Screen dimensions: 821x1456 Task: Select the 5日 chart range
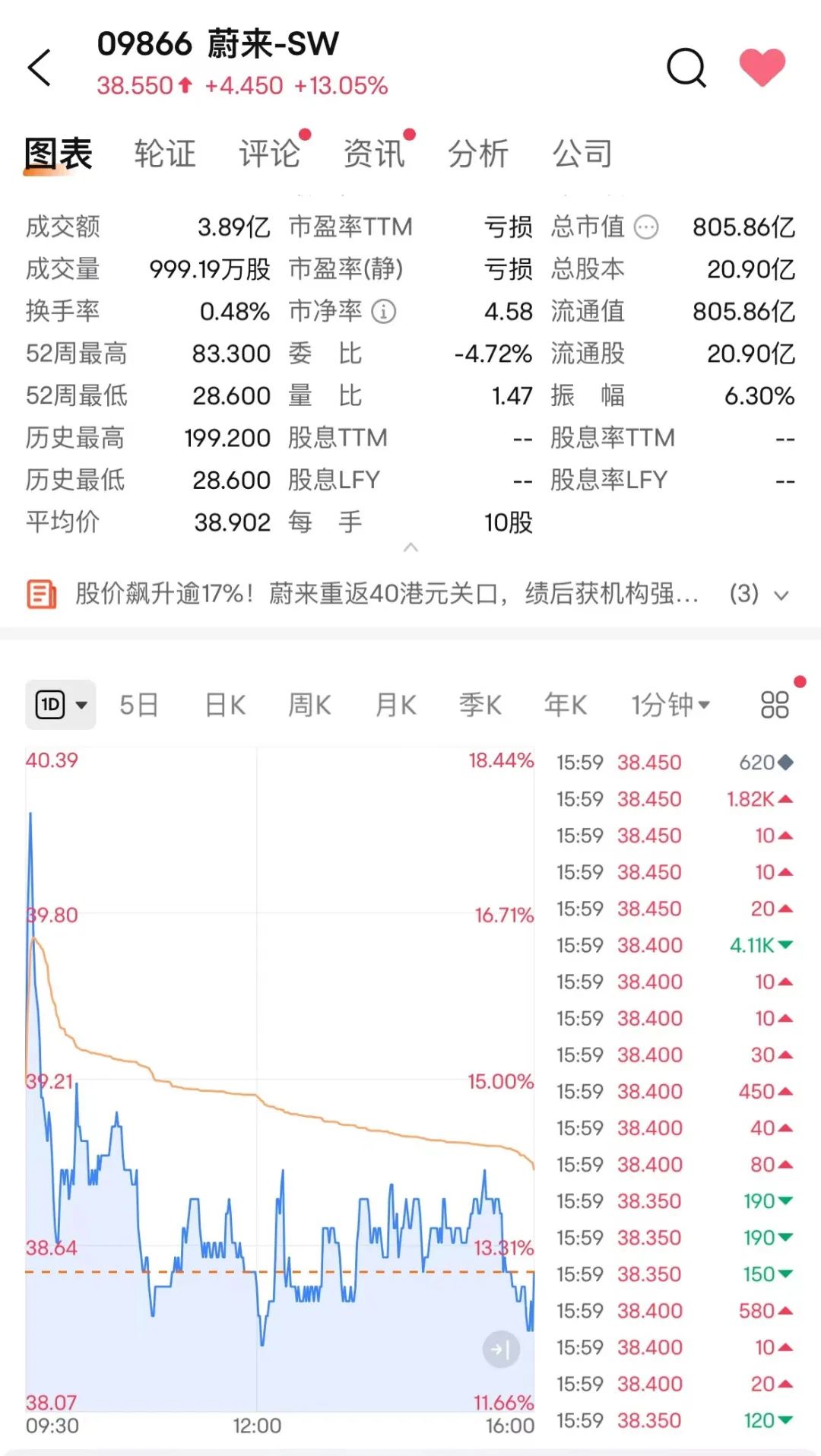tap(139, 705)
